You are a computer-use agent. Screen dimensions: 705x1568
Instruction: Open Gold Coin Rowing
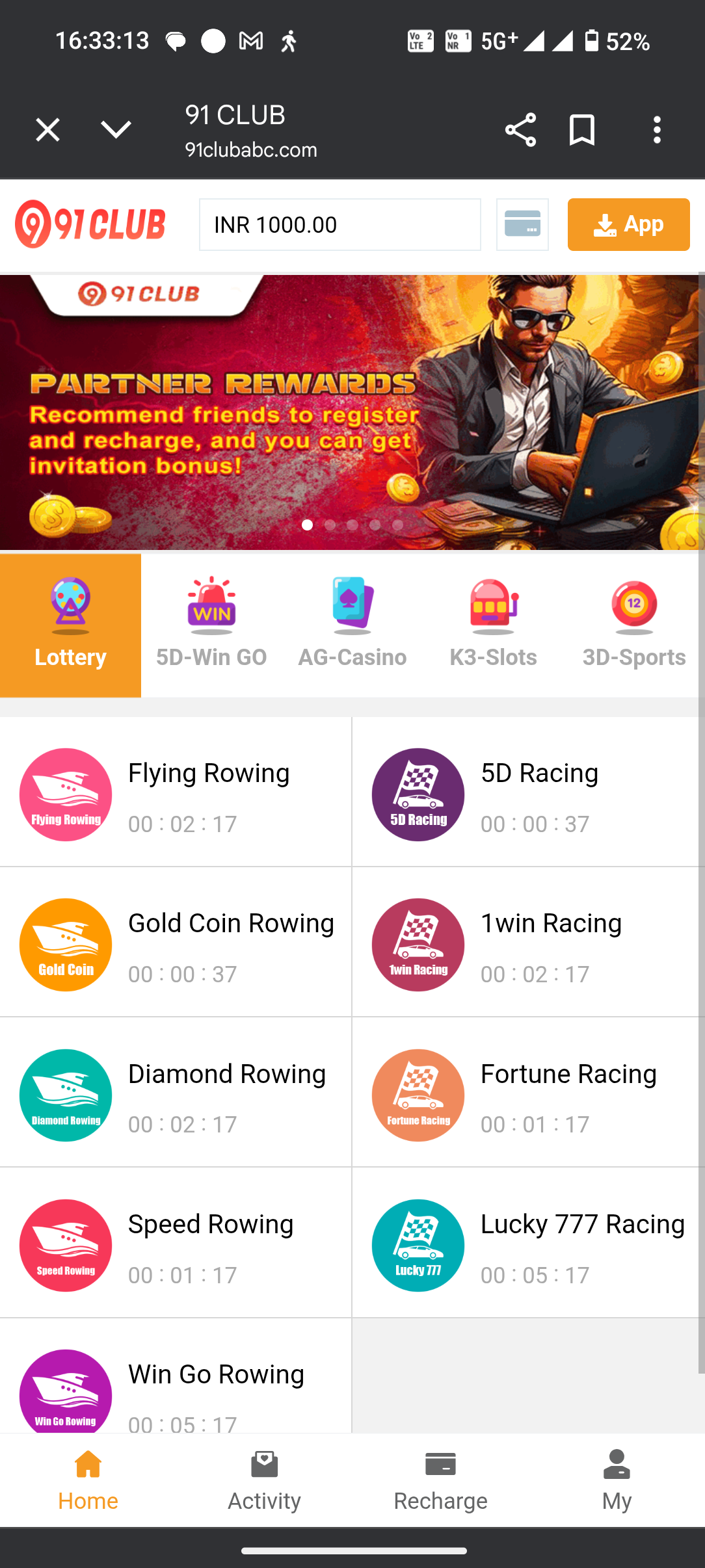[176, 943]
